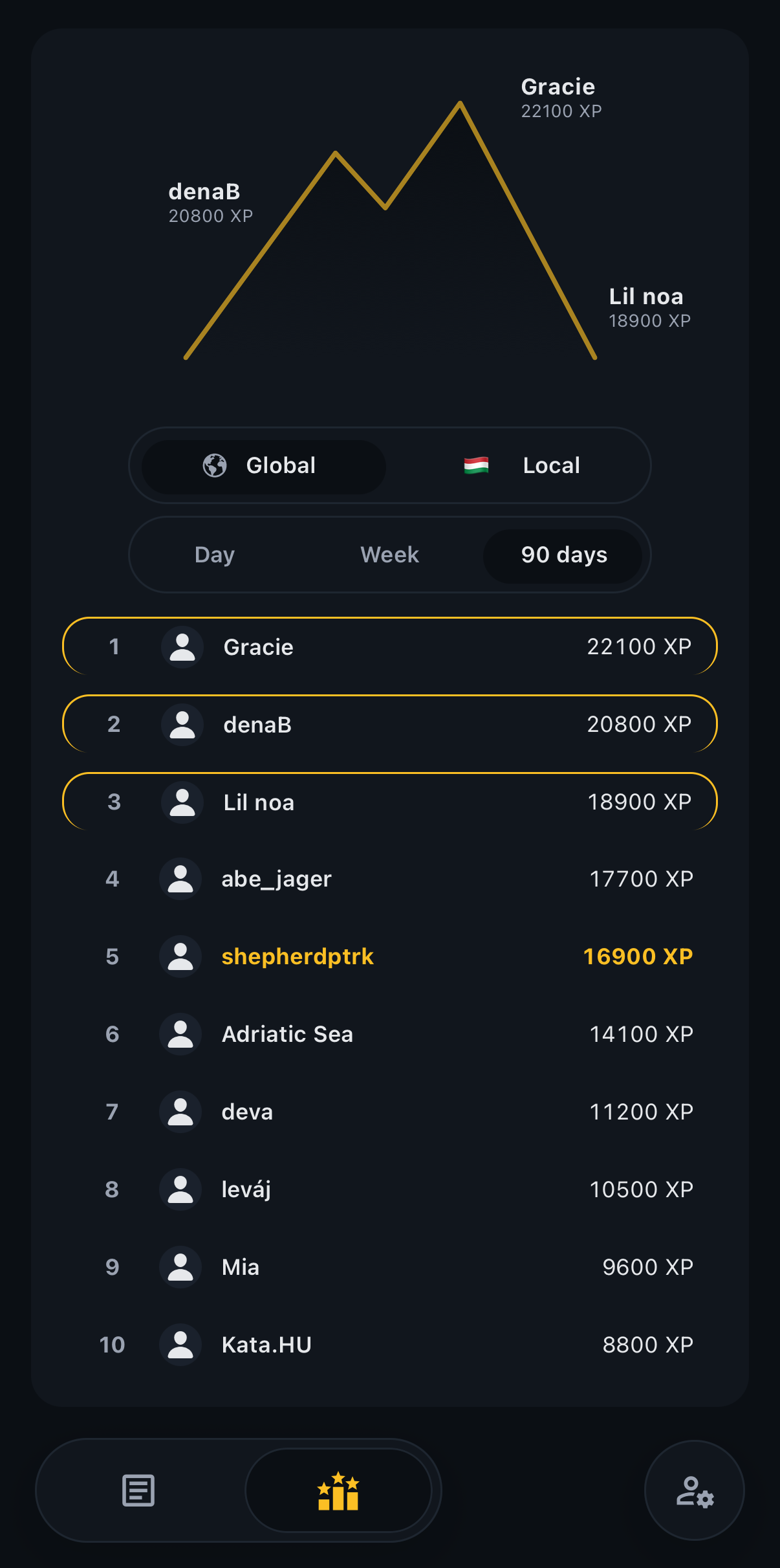This screenshot has height=1568, width=780.
Task: Click the highlighted shepherdptrk name
Action: [x=298, y=956]
